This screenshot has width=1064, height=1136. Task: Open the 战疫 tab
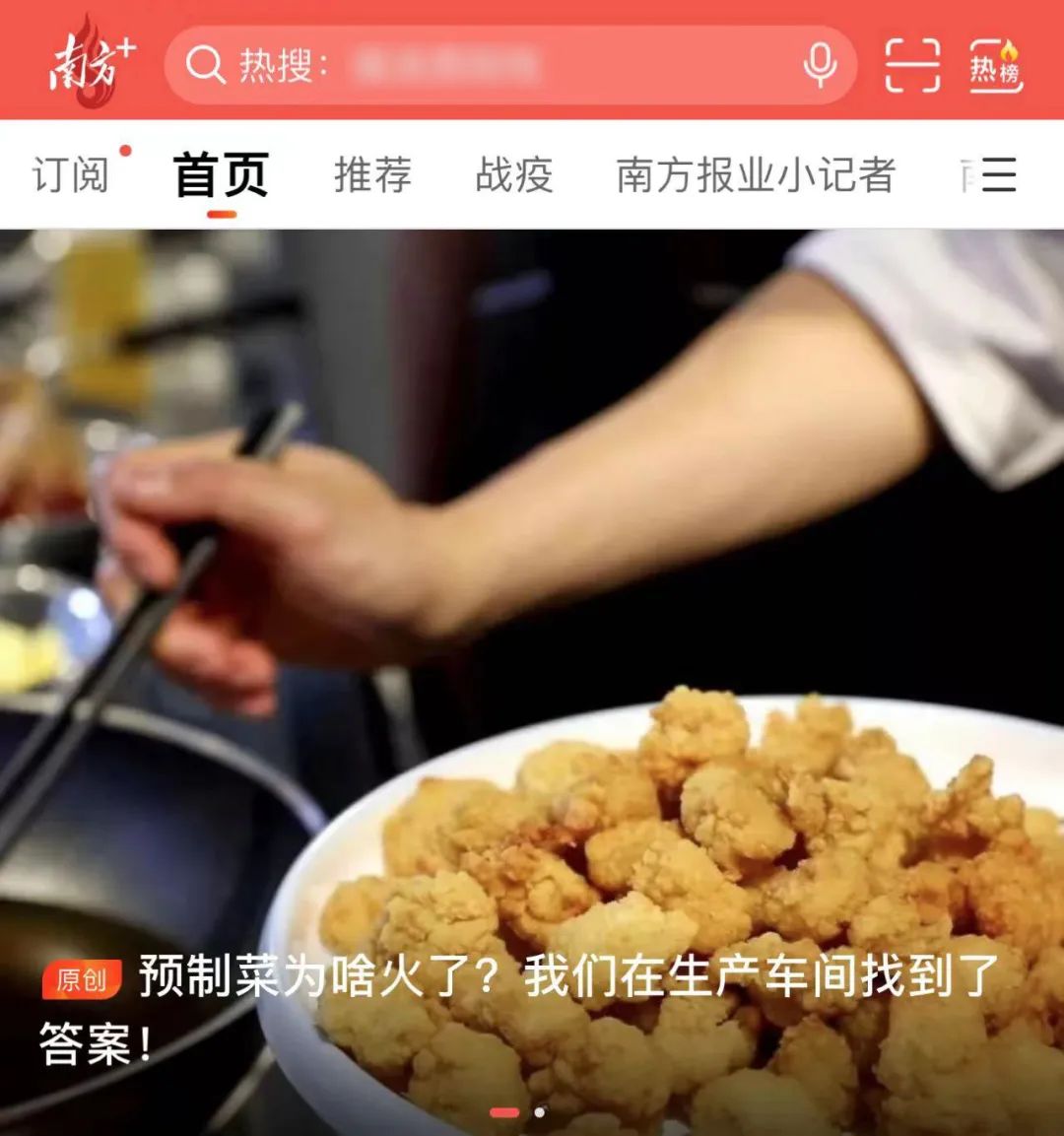tap(513, 175)
